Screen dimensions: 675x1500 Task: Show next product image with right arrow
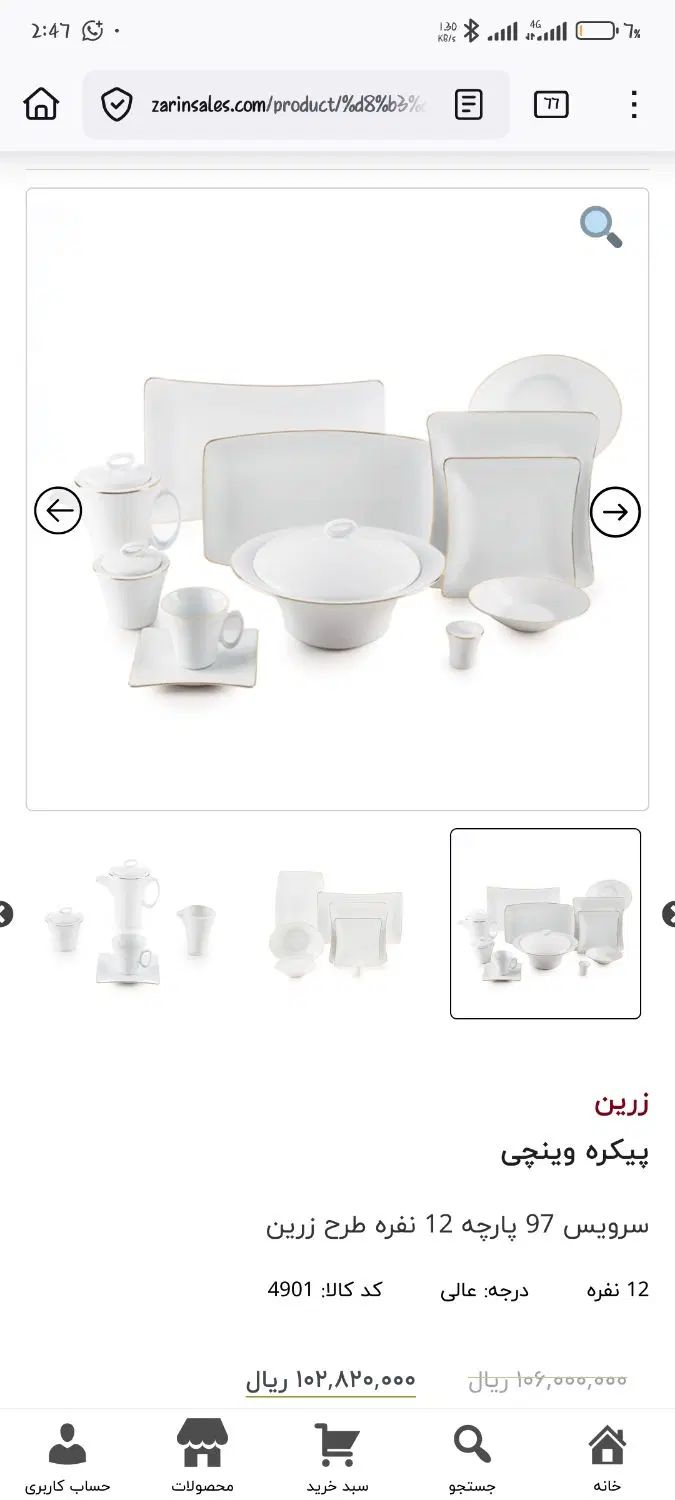coord(615,512)
